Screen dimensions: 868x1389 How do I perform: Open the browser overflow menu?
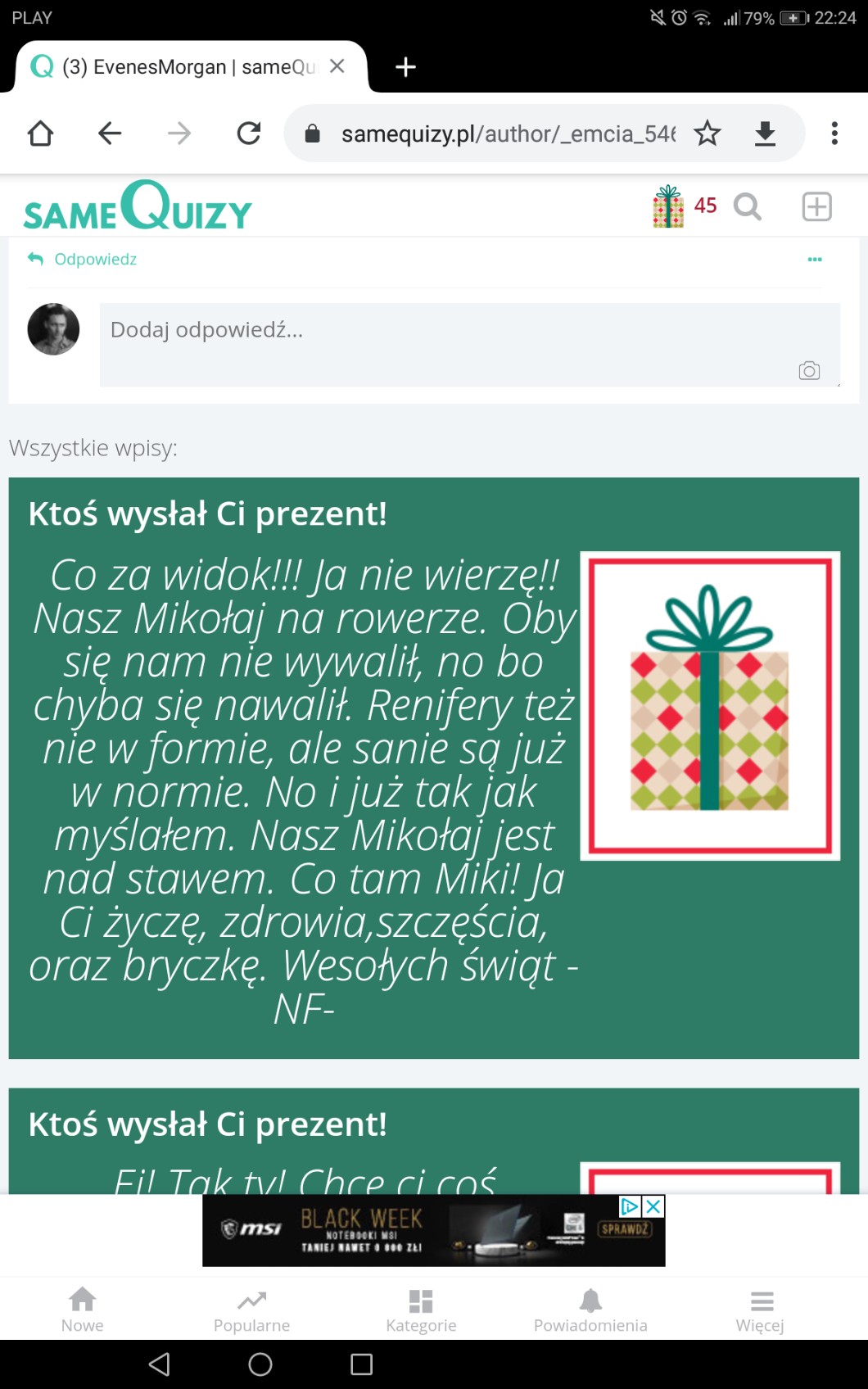click(834, 133)
